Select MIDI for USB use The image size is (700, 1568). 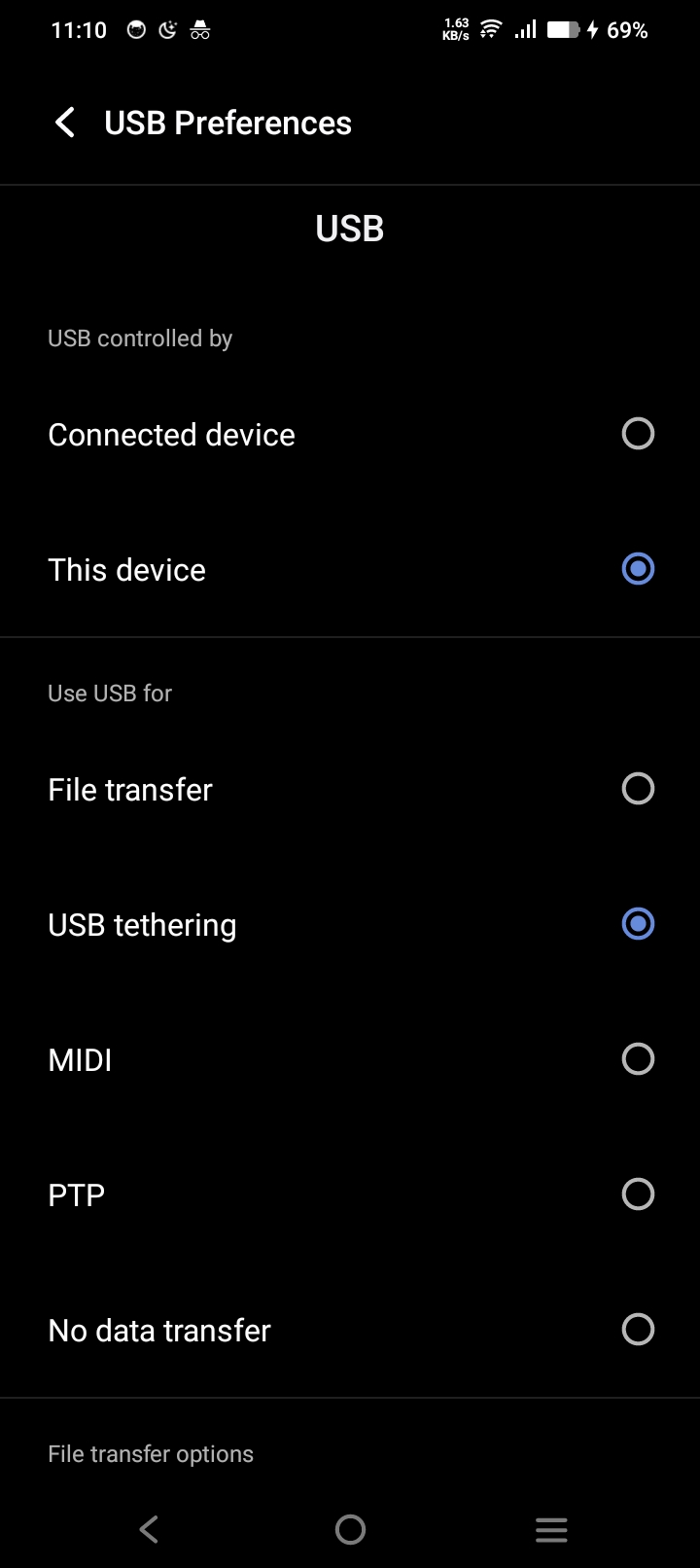[x=350, y=1059]
